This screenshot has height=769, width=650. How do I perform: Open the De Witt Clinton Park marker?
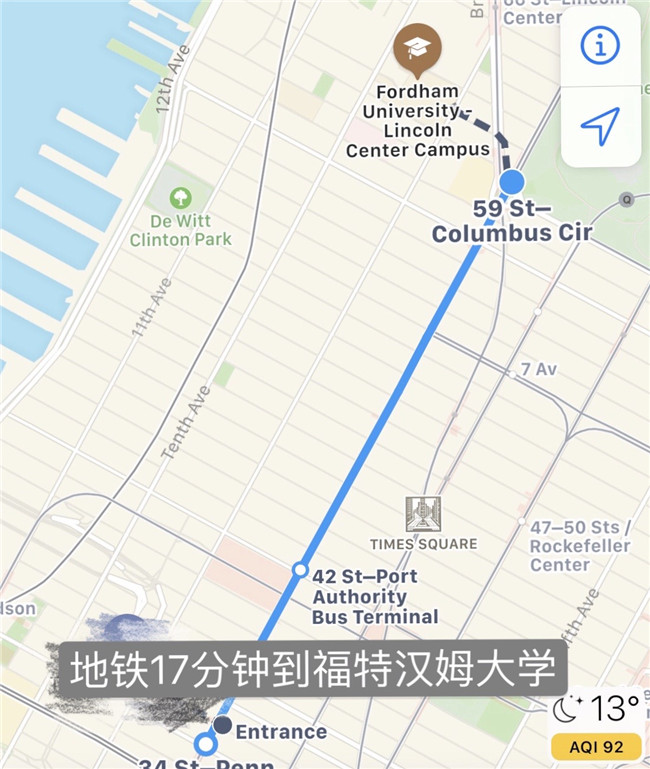(180, 199)
